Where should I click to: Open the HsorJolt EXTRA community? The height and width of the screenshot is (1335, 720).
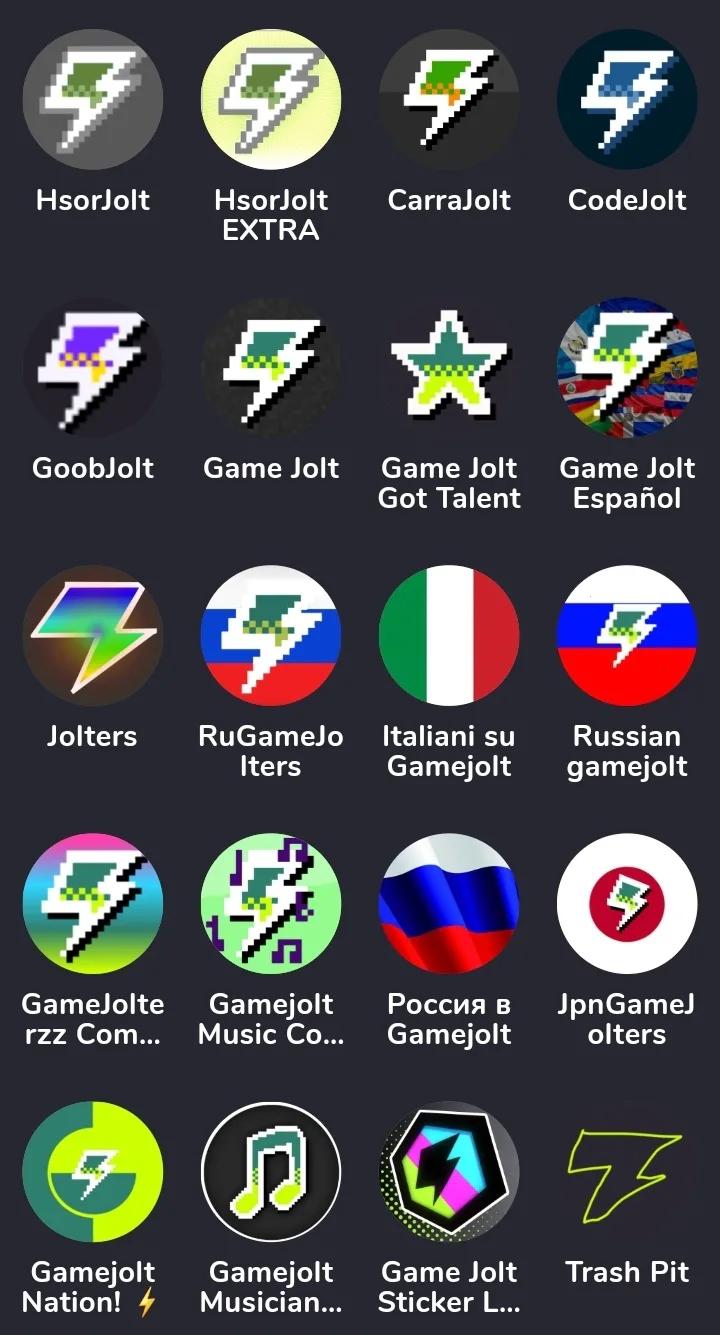point(270,99)
